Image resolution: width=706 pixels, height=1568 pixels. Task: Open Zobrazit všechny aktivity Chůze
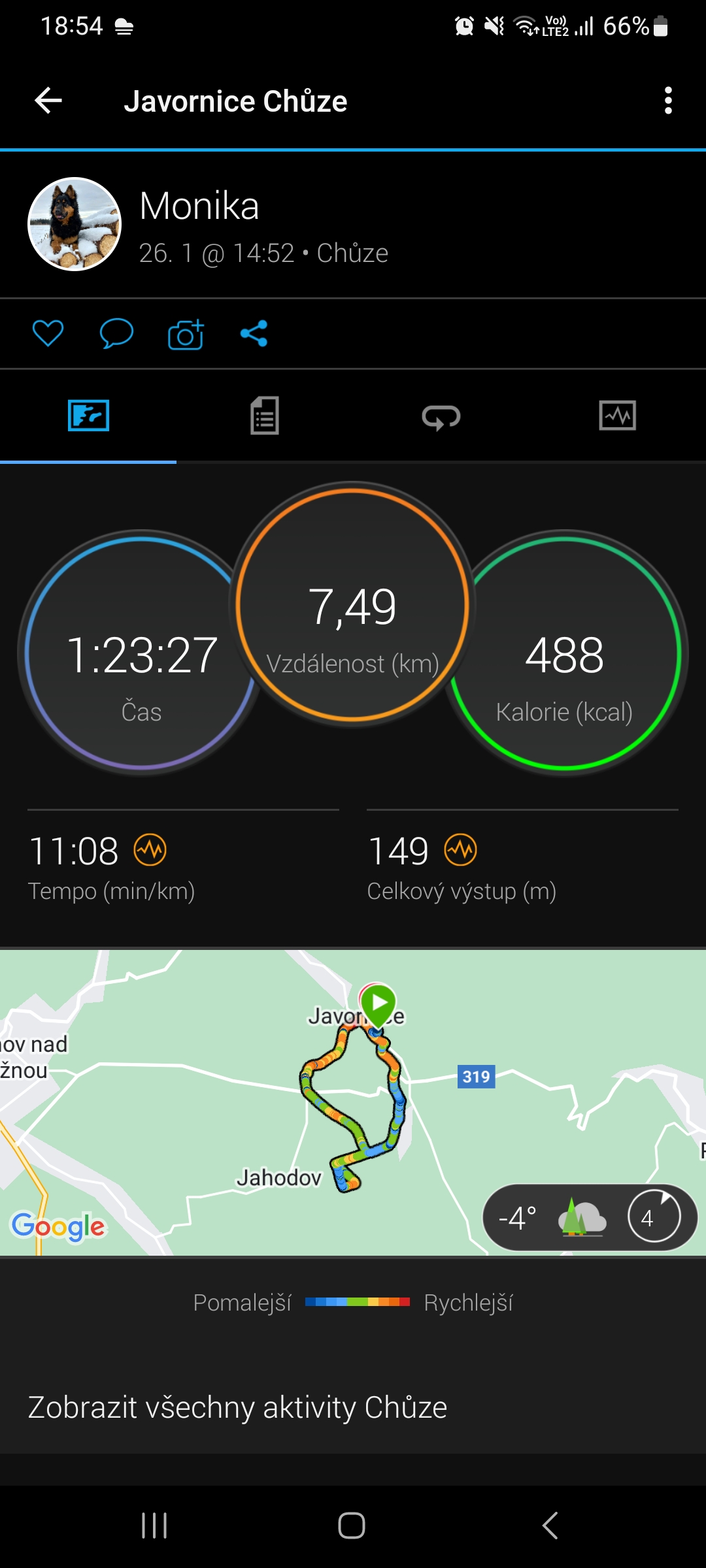pos(237,1407)
